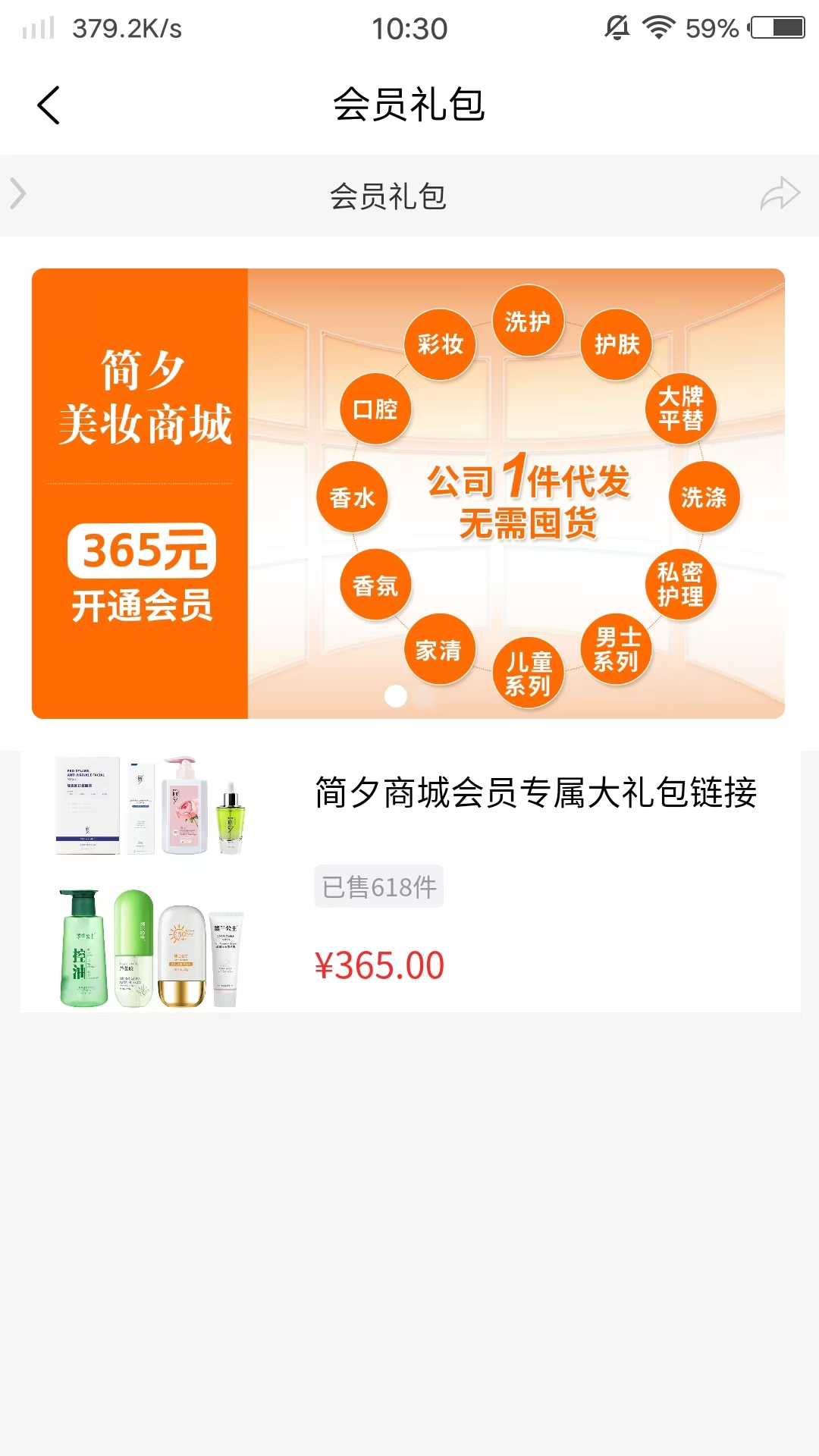Image resolution: width=819 pixels, height=1456 pixels.
Task: Tap the back arrow to go back
Action: coord(49,105)
